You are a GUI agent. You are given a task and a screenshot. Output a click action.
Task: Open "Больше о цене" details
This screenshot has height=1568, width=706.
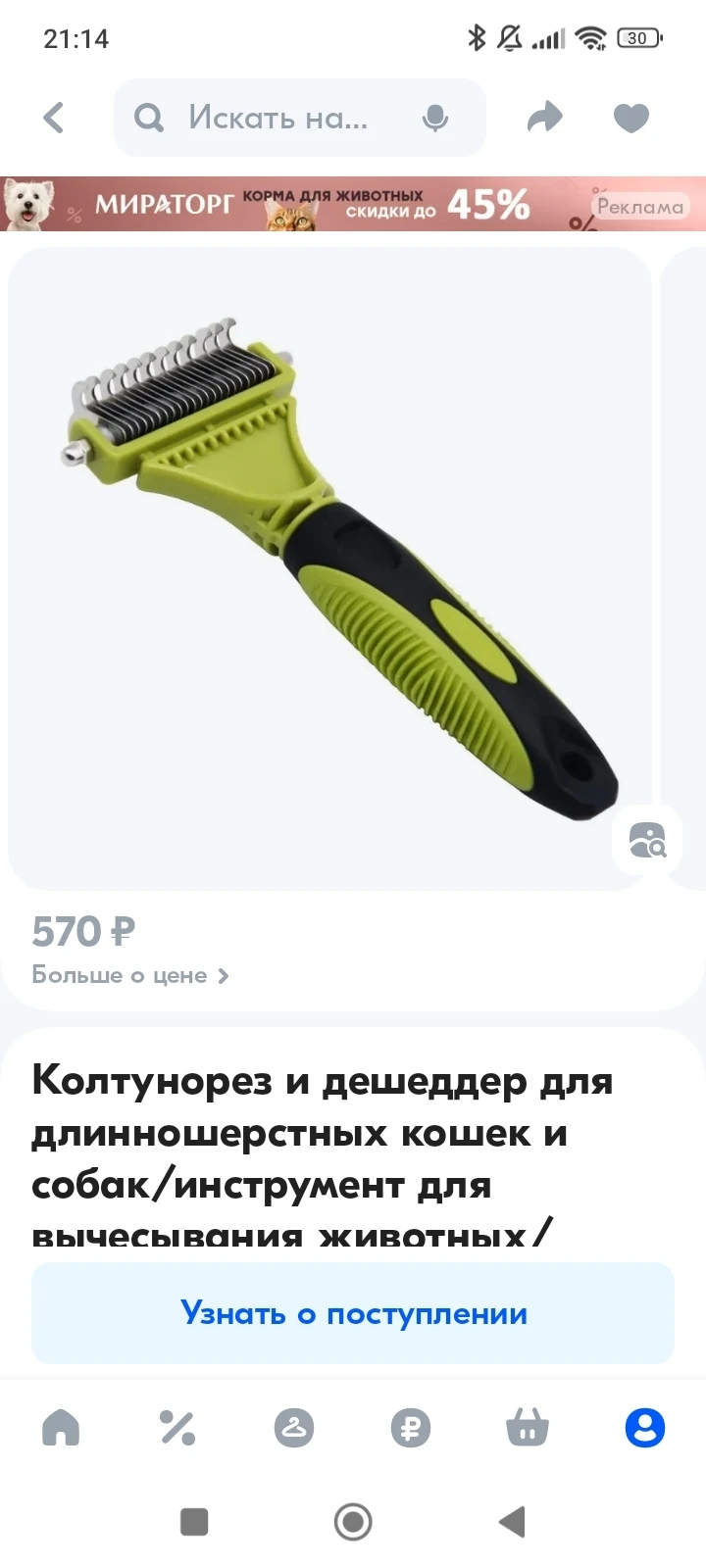(129, 975)
